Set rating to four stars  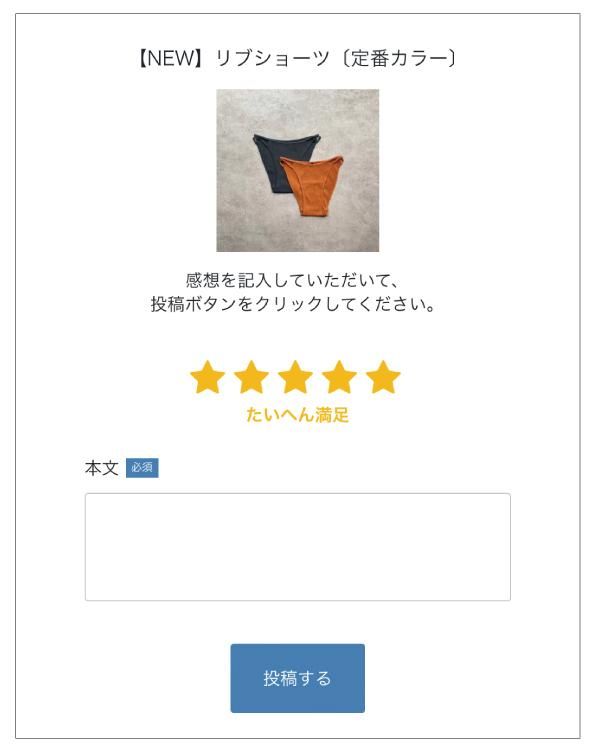tap(339, 378)
